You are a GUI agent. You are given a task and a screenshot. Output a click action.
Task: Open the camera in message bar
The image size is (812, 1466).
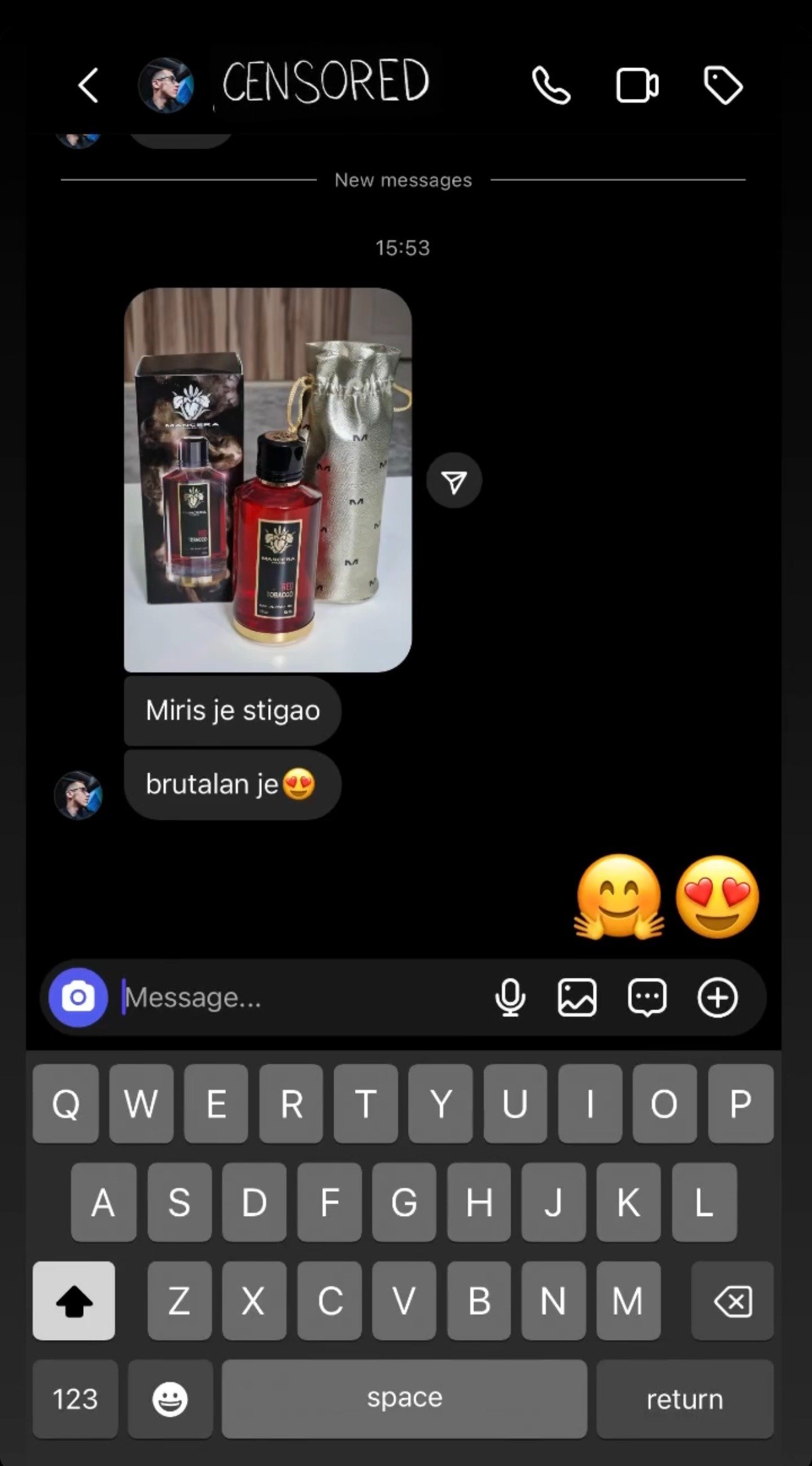[79, 997]
